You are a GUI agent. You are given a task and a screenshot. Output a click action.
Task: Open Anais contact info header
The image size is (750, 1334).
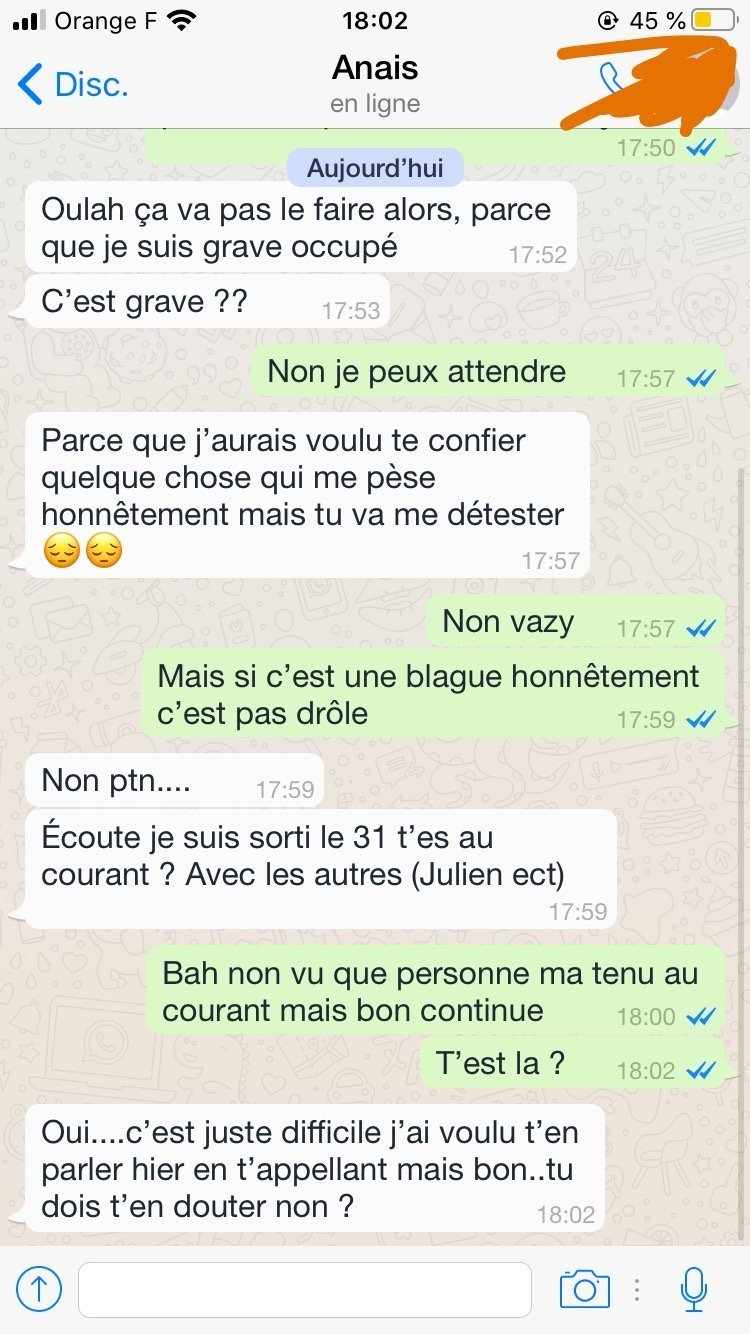(x=375, y=84)
